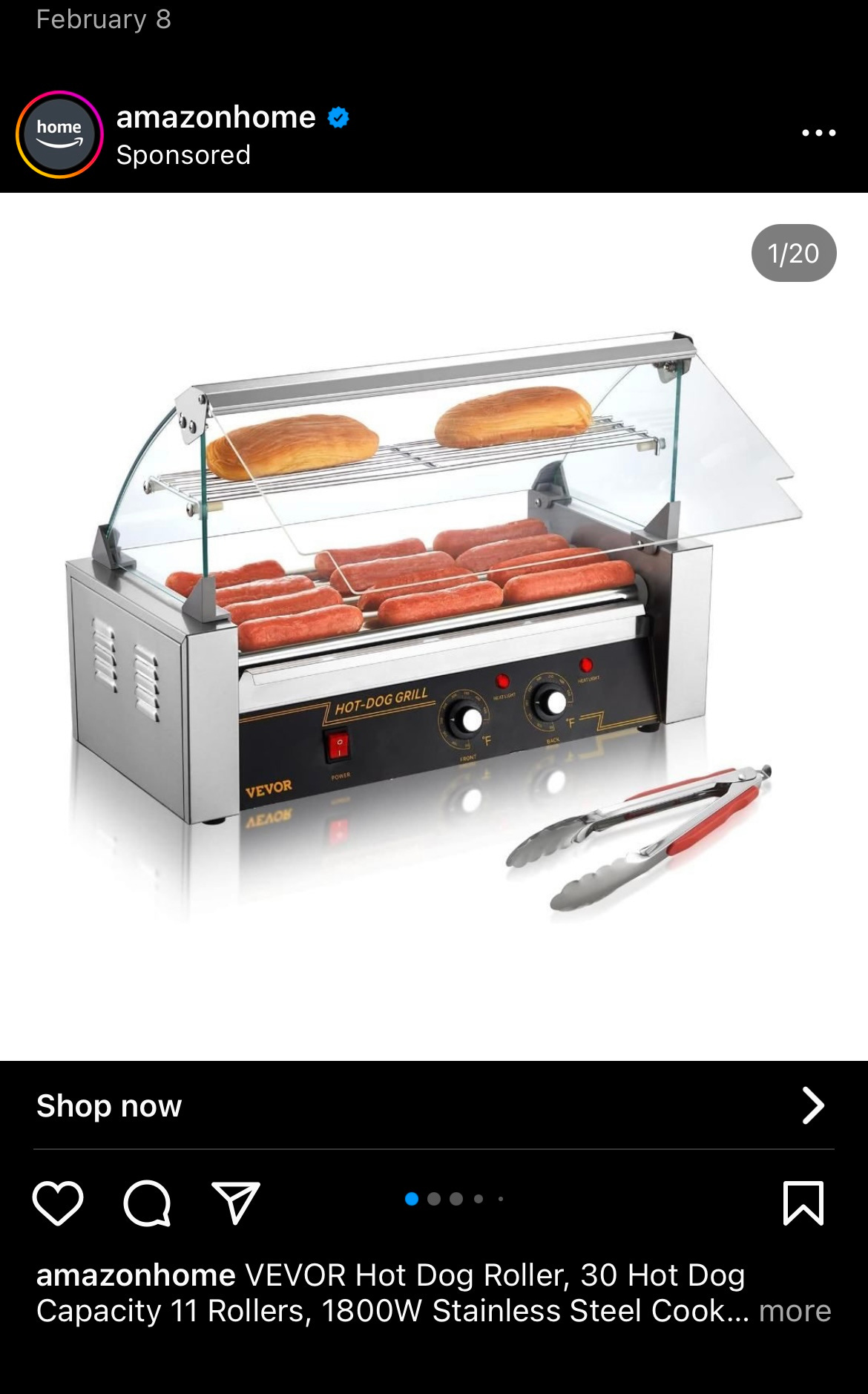The width and height of the screenshot is (868, 1394).
Task: Open the amazonhome profile picture
Action: (x=59, y=134)
